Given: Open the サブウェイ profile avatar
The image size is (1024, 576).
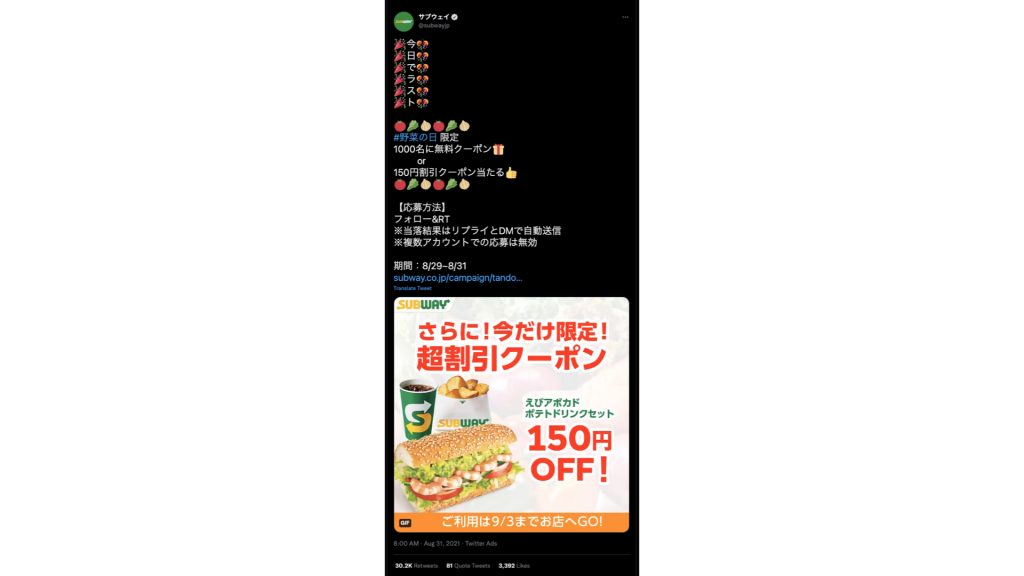Looking at the screenshot, I should pyautogui.click(x=403, y=21).
